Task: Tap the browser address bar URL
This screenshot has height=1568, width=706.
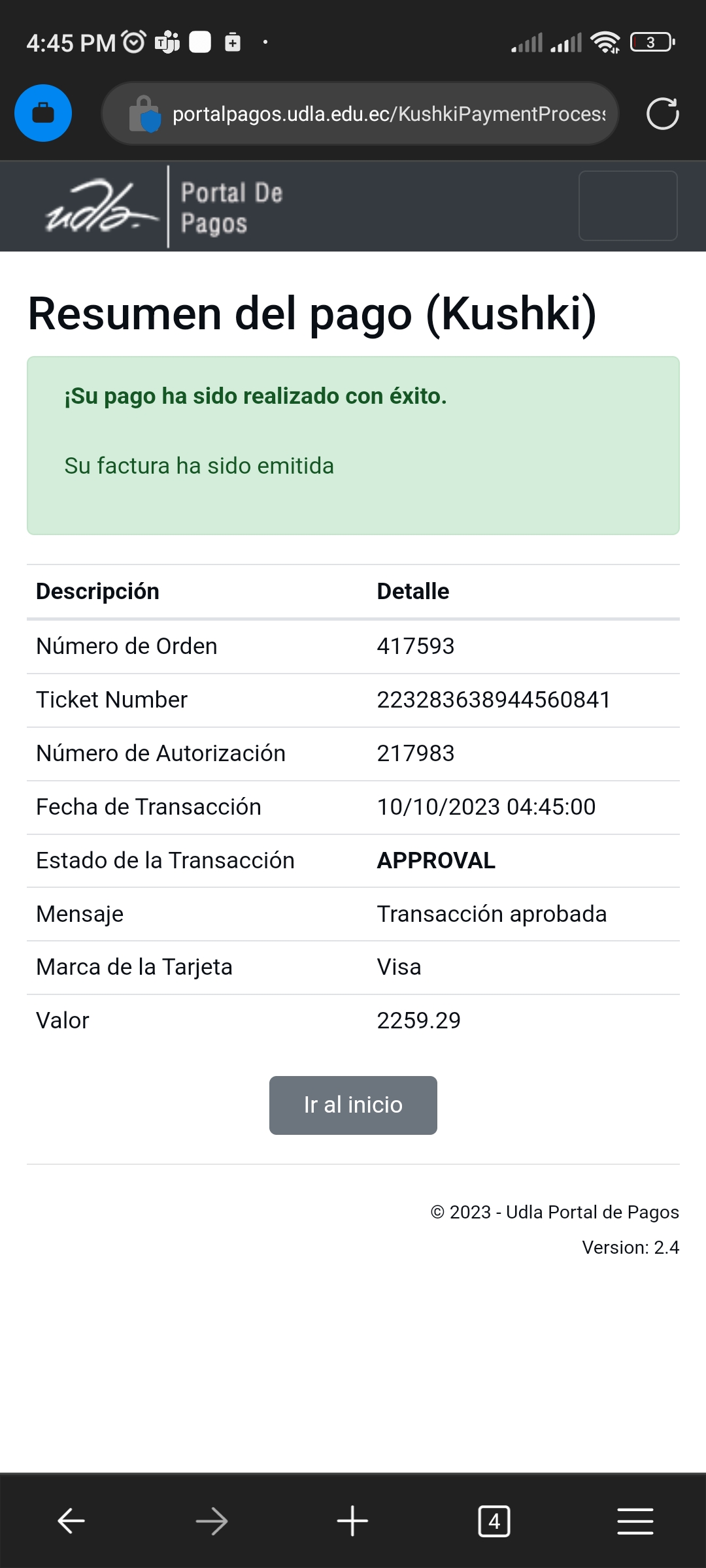Action: (388, 114)
